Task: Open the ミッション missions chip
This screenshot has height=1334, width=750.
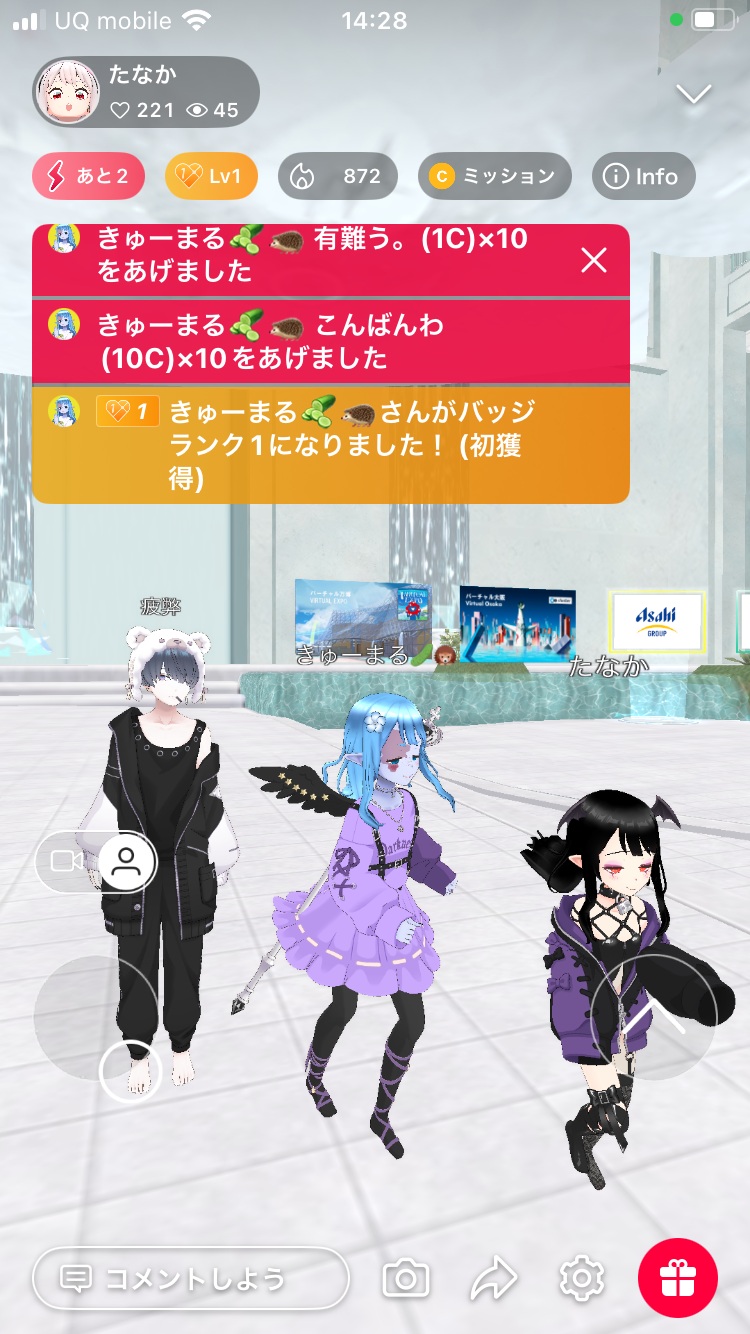Action: (x=494, y=176)
